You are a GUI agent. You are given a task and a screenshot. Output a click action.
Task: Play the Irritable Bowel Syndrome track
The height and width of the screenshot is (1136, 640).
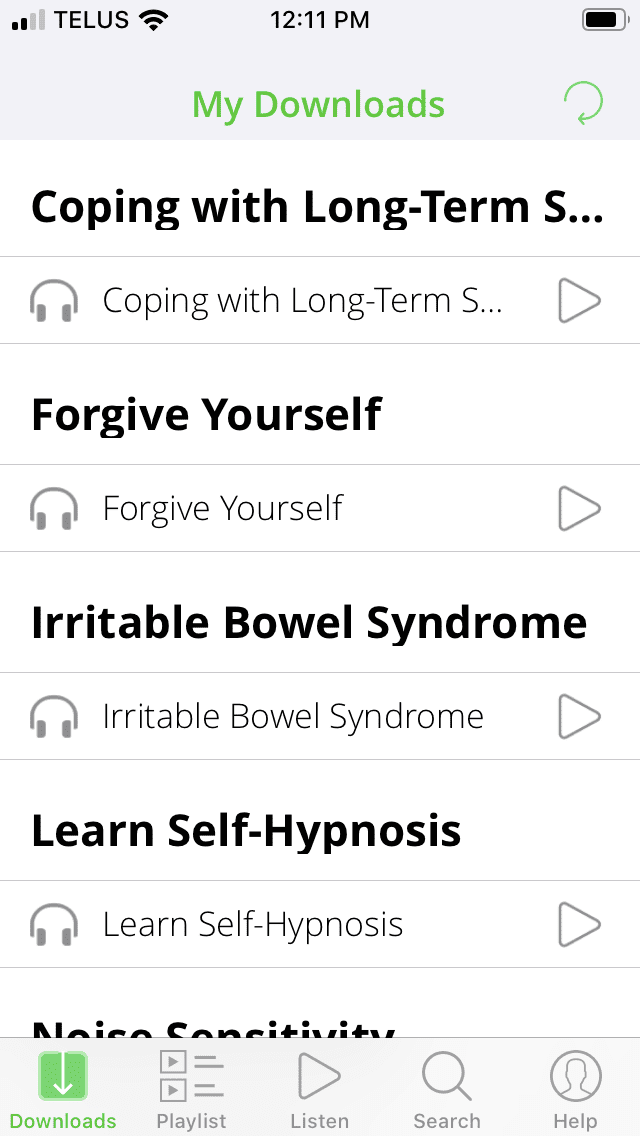pos(579,717)
